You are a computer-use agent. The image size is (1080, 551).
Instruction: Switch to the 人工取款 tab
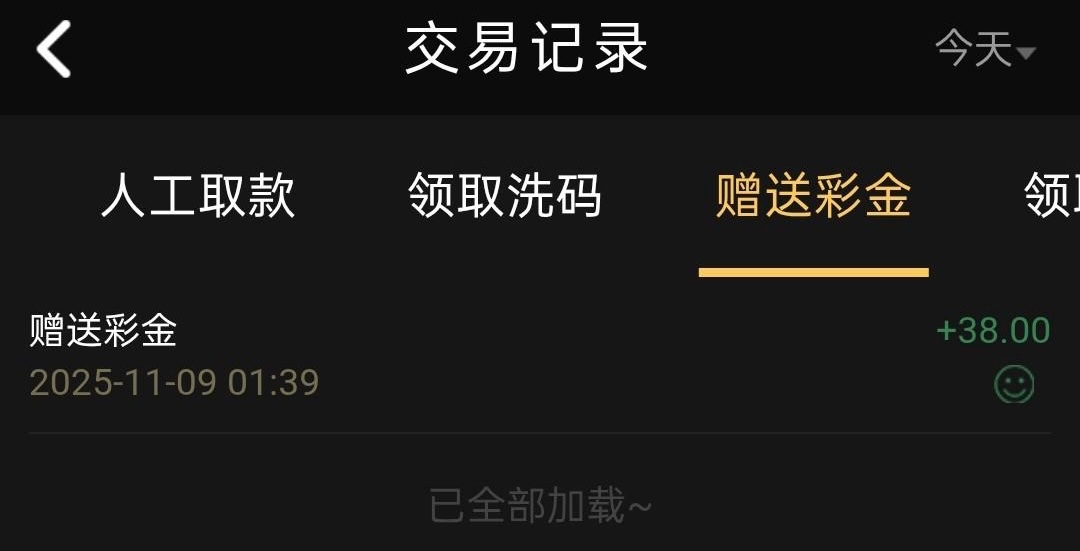tap(198, 195)
